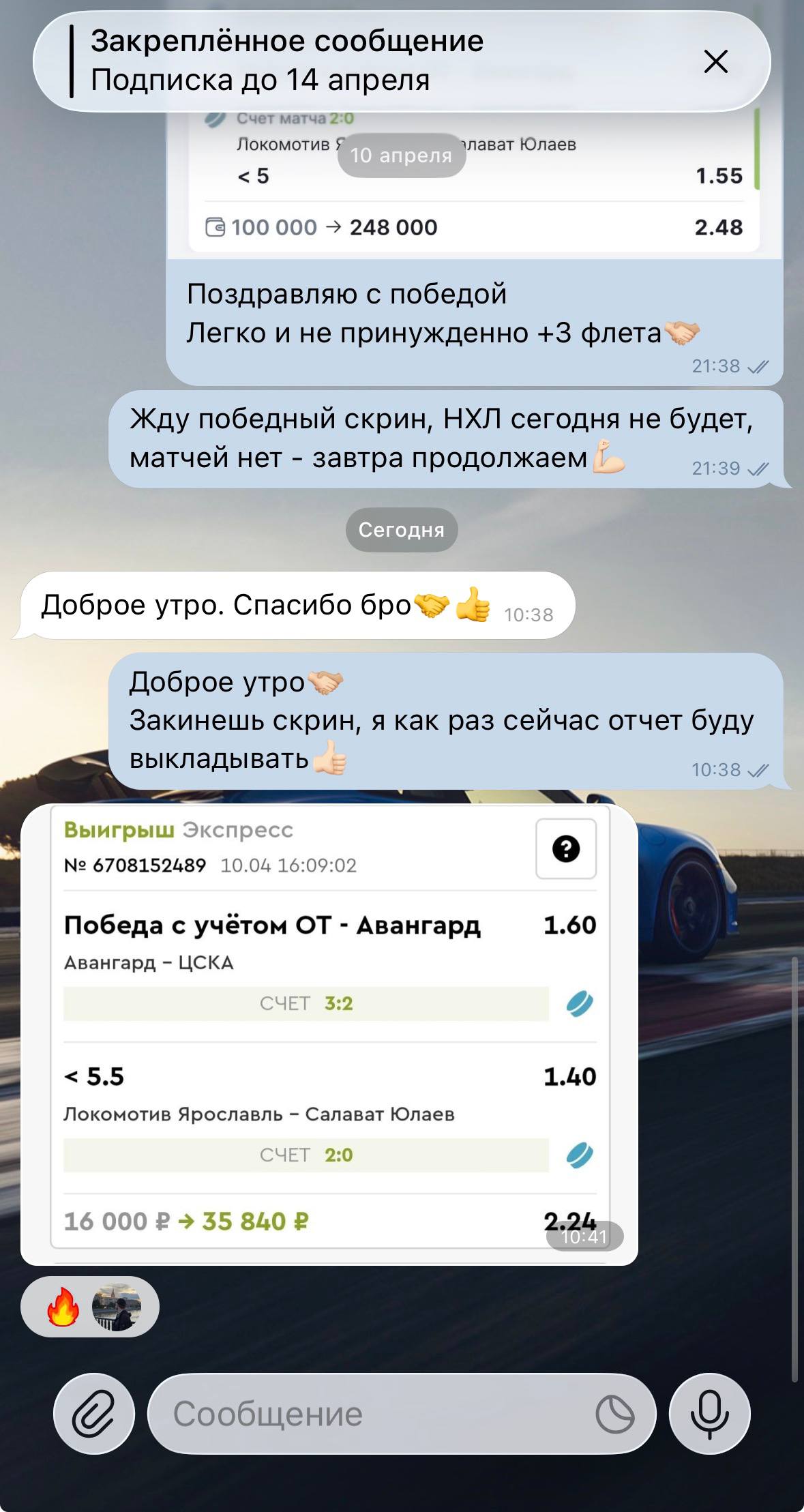Open the sticker panel in message field

coord(614,1414)
